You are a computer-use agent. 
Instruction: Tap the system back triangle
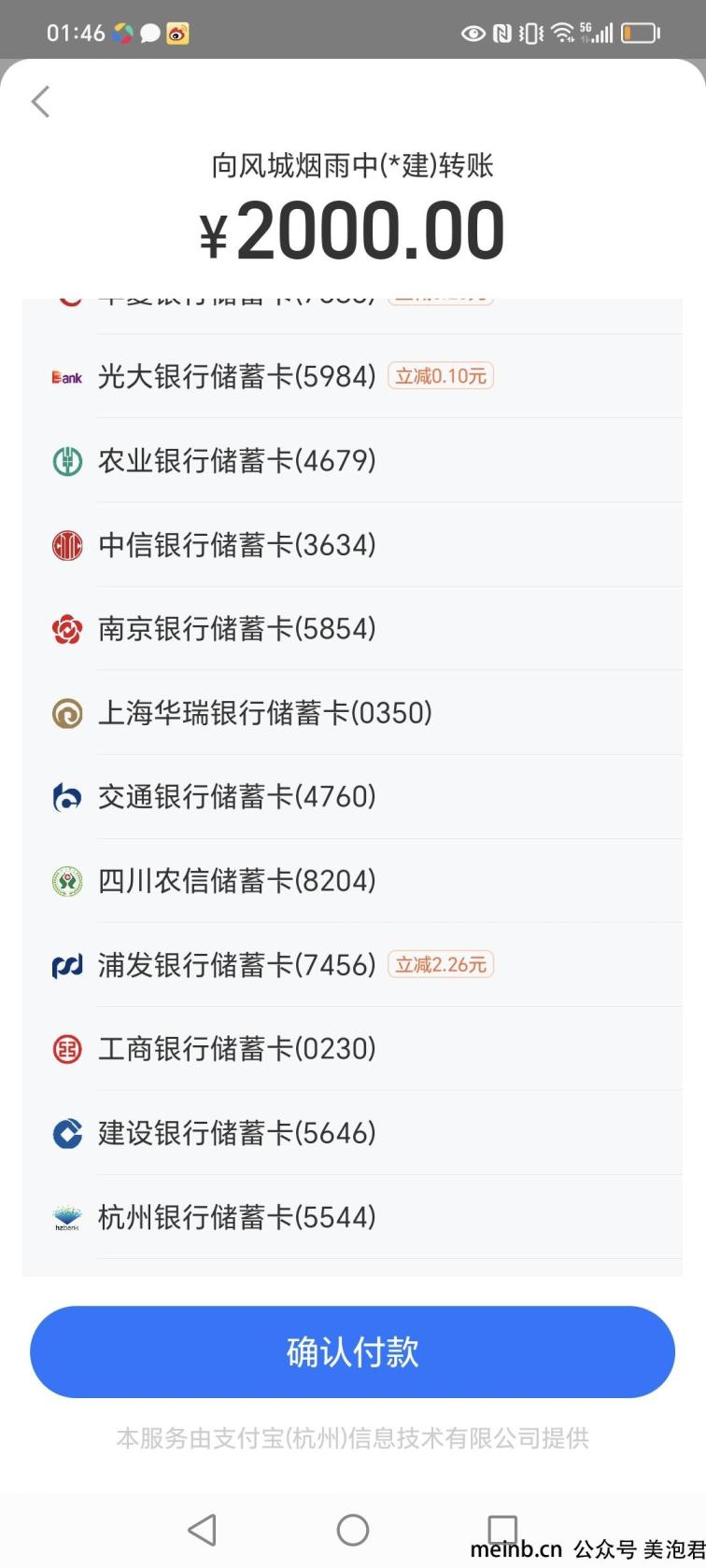tap(203, 1530)
